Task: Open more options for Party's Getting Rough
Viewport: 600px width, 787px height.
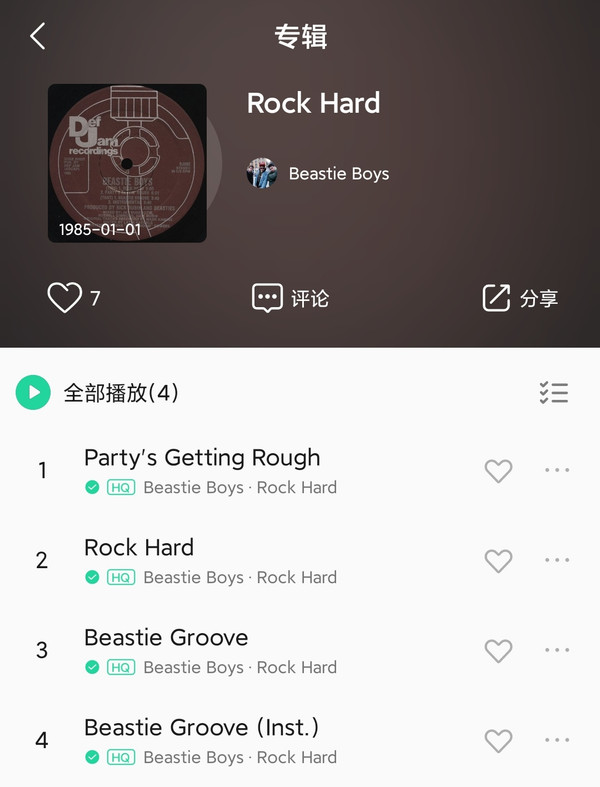Action: (557, 470)
